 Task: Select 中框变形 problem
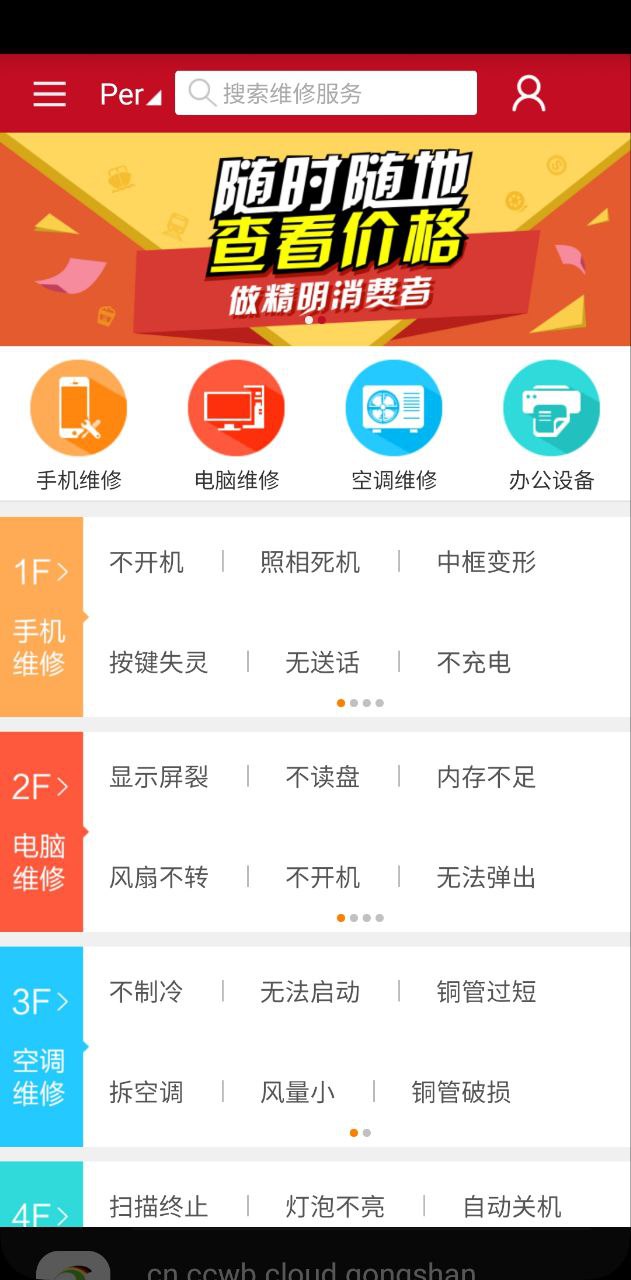pyautogui.click(x=486, y=562)
